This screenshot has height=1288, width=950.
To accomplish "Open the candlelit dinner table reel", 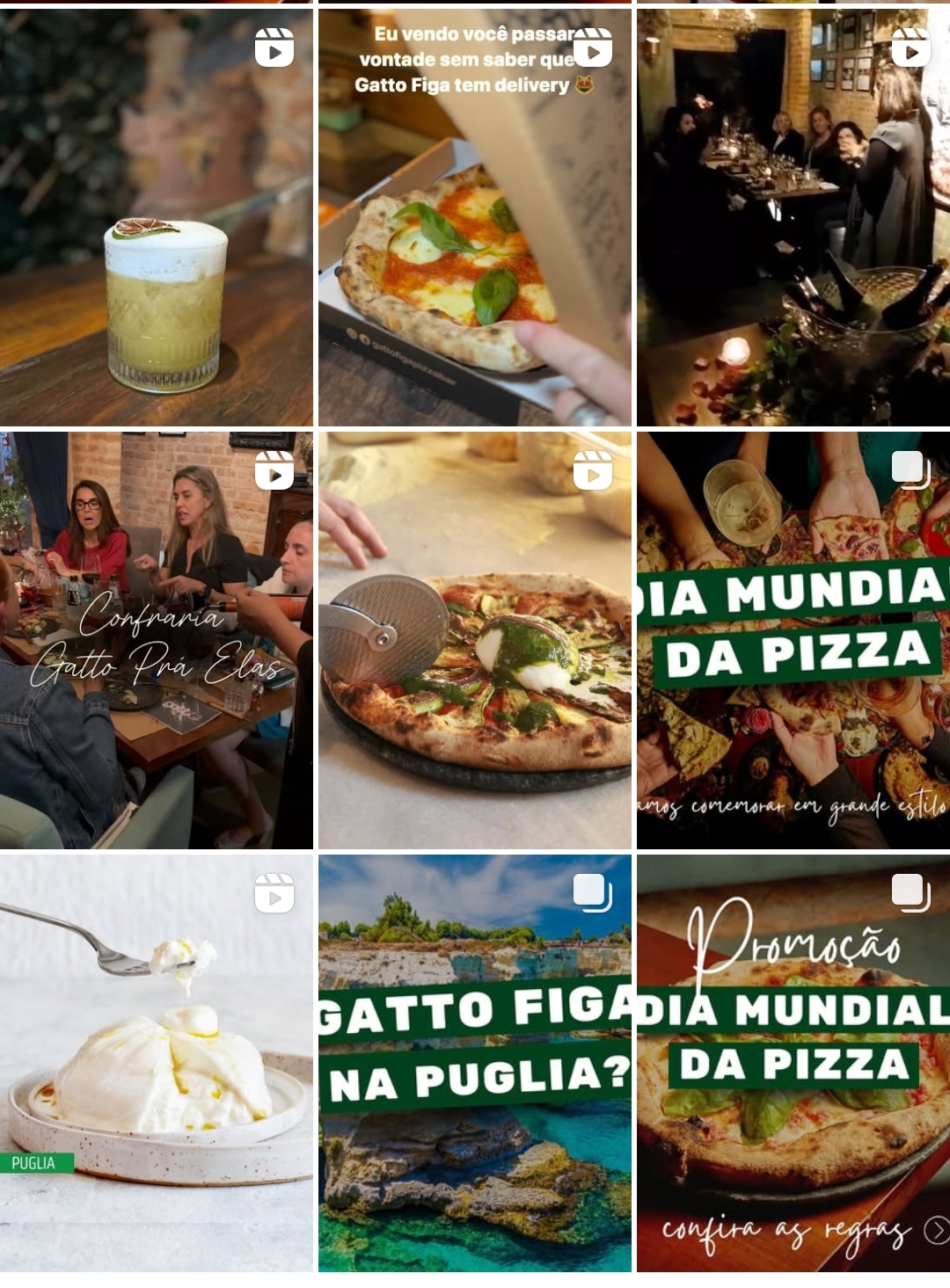I will tap(793, 217).
